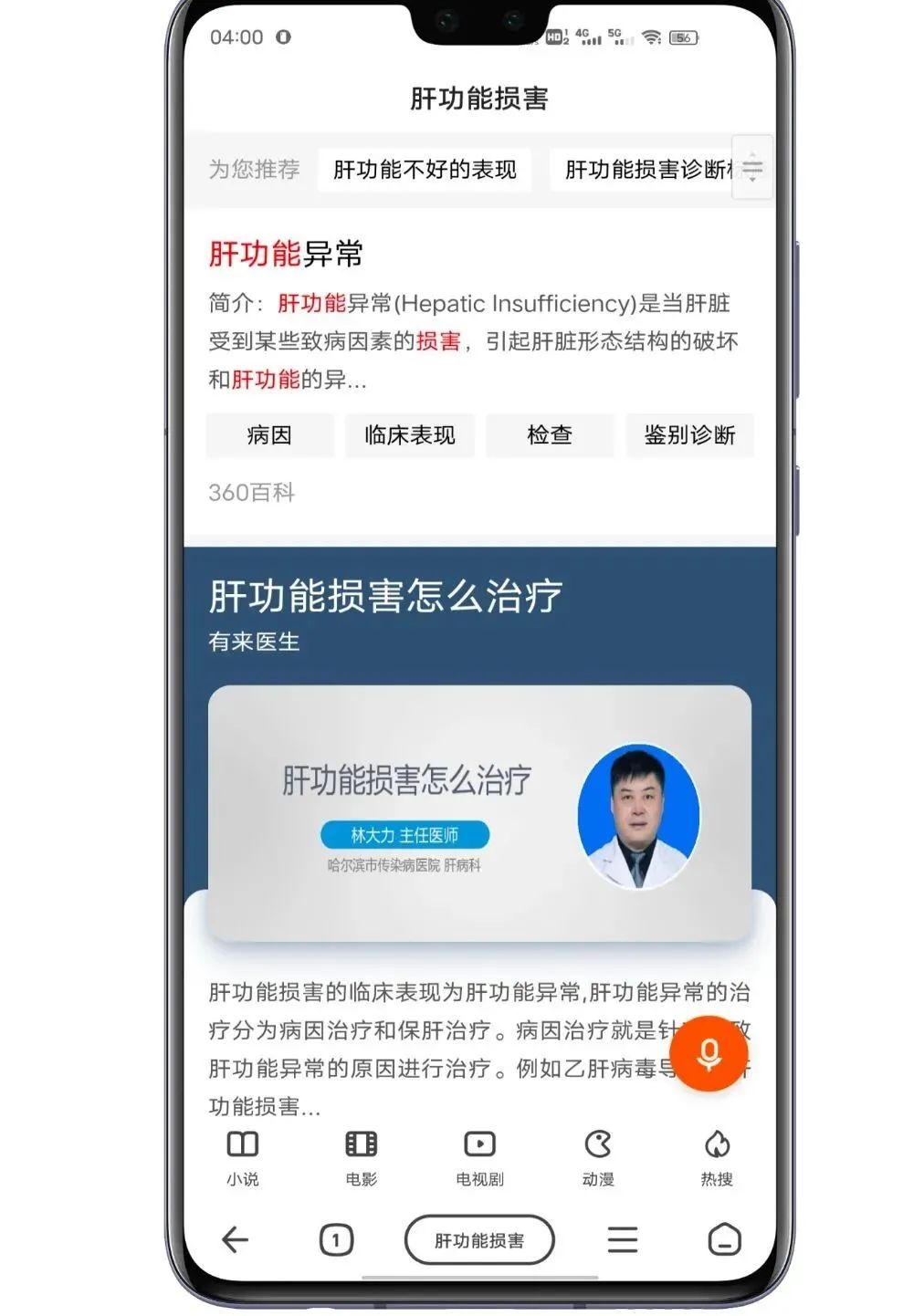Go to 小说 section
Viewport: 924px width, 1316px height.
point(243,1157)
